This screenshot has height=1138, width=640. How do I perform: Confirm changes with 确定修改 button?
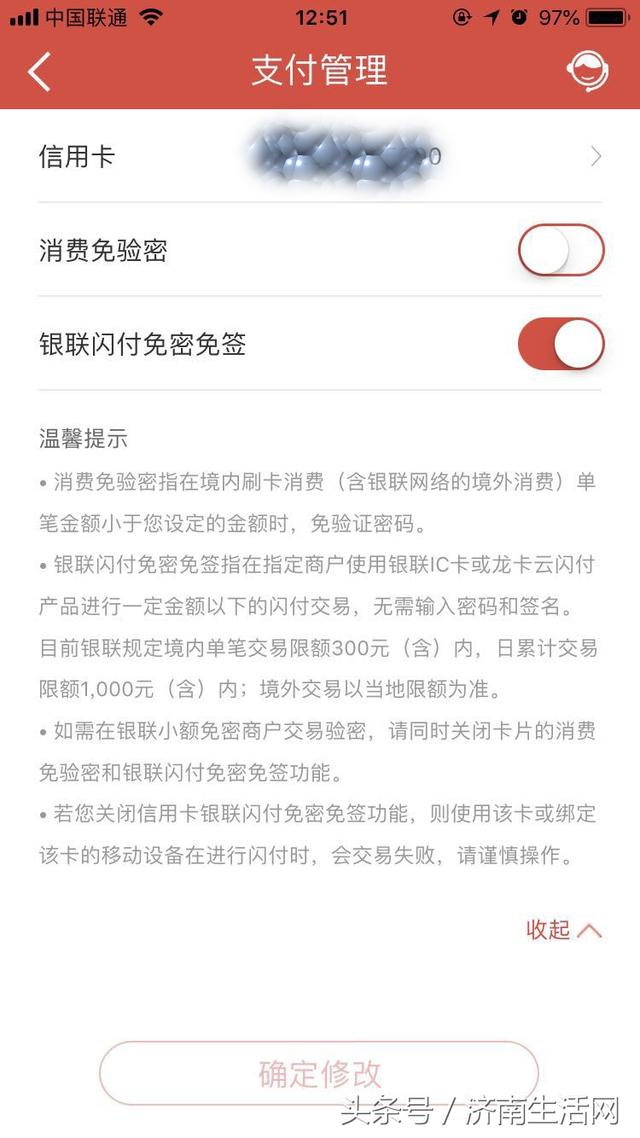pyautogui.click(x=319, y=1074)
